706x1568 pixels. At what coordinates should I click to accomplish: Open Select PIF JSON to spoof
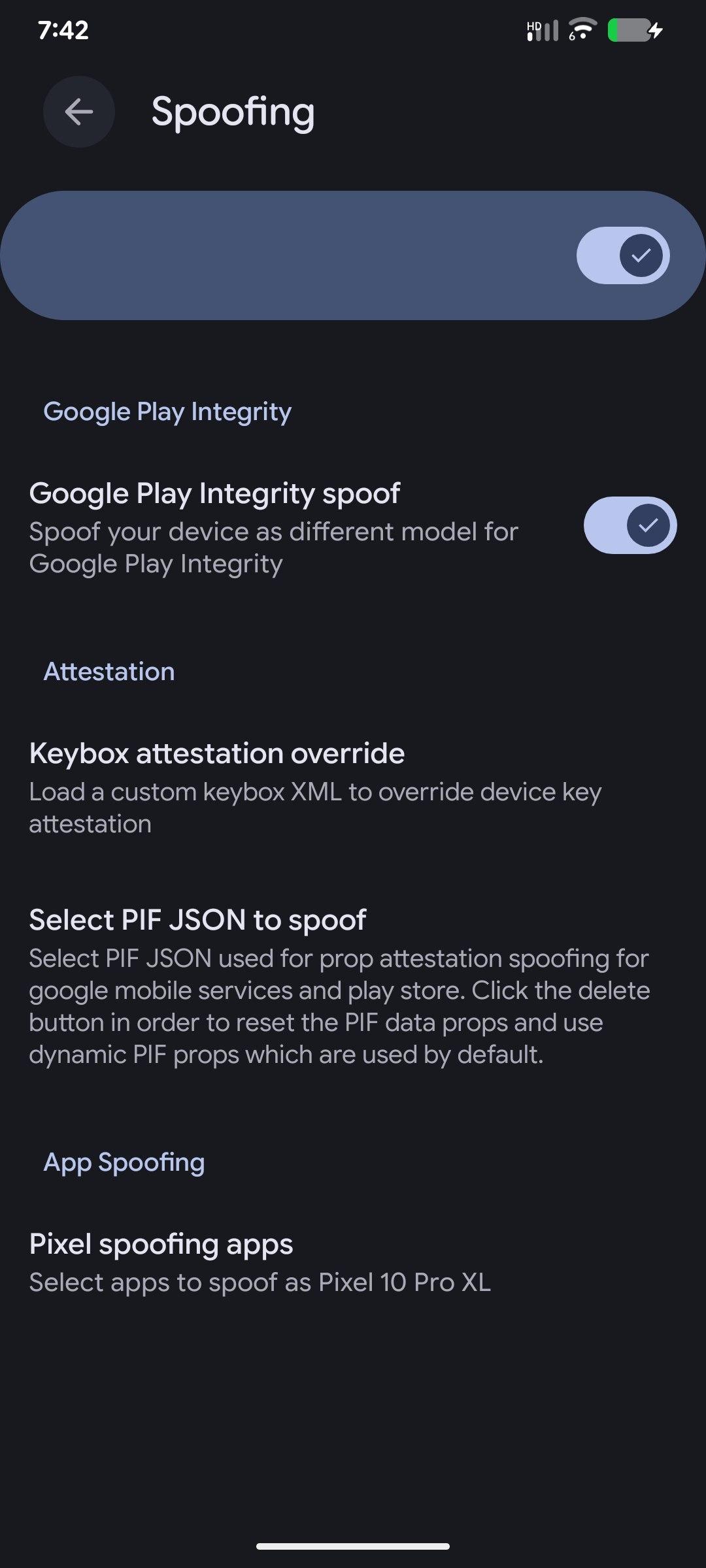click(327, 987)
